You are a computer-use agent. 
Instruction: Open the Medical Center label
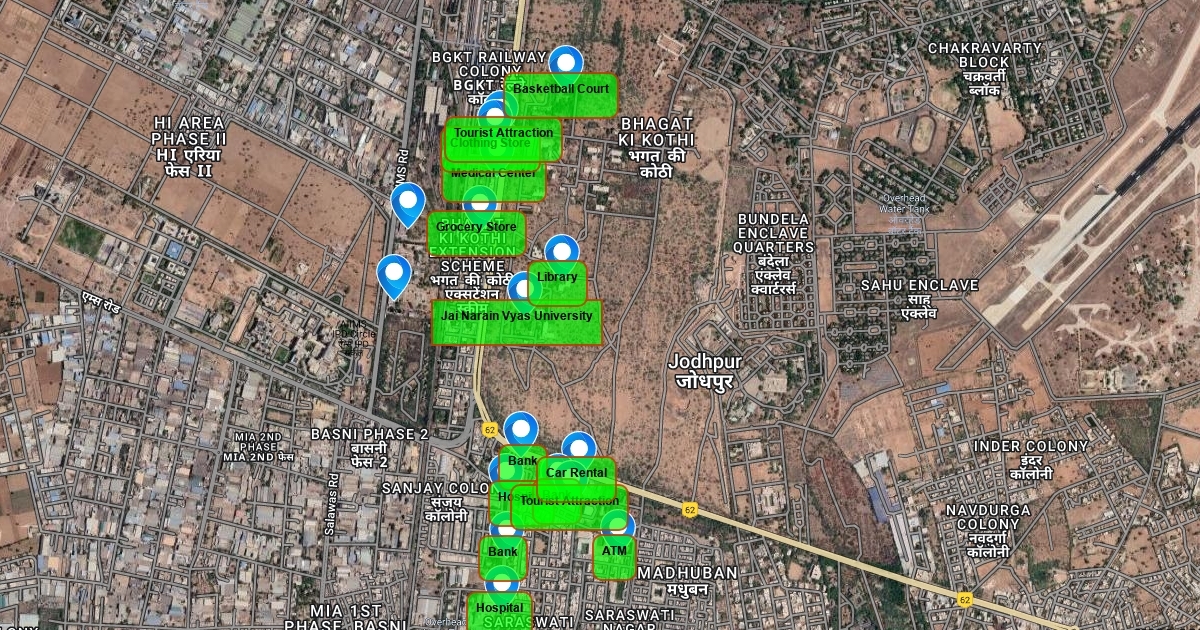tap(494, 184)
